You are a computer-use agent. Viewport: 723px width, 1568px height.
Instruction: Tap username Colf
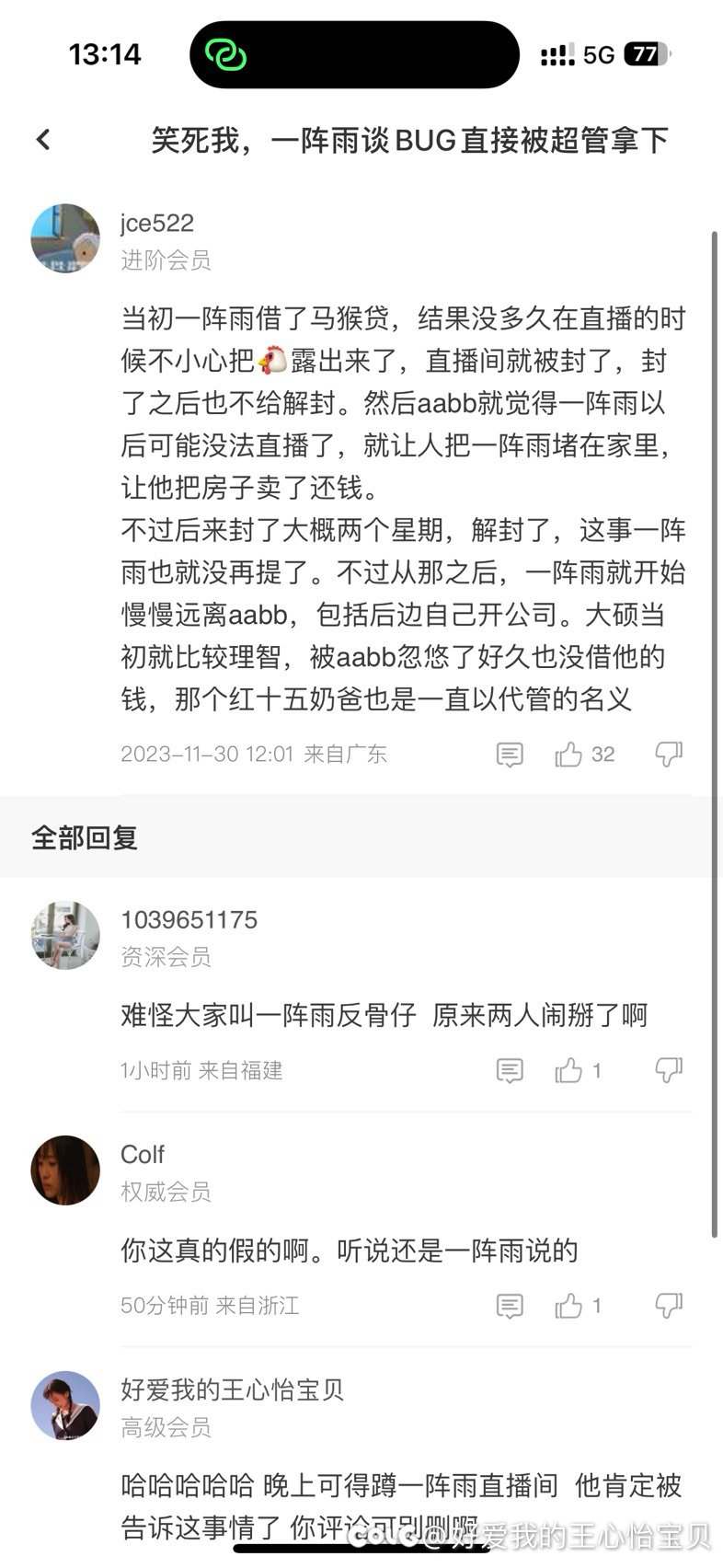point(143,1155)
